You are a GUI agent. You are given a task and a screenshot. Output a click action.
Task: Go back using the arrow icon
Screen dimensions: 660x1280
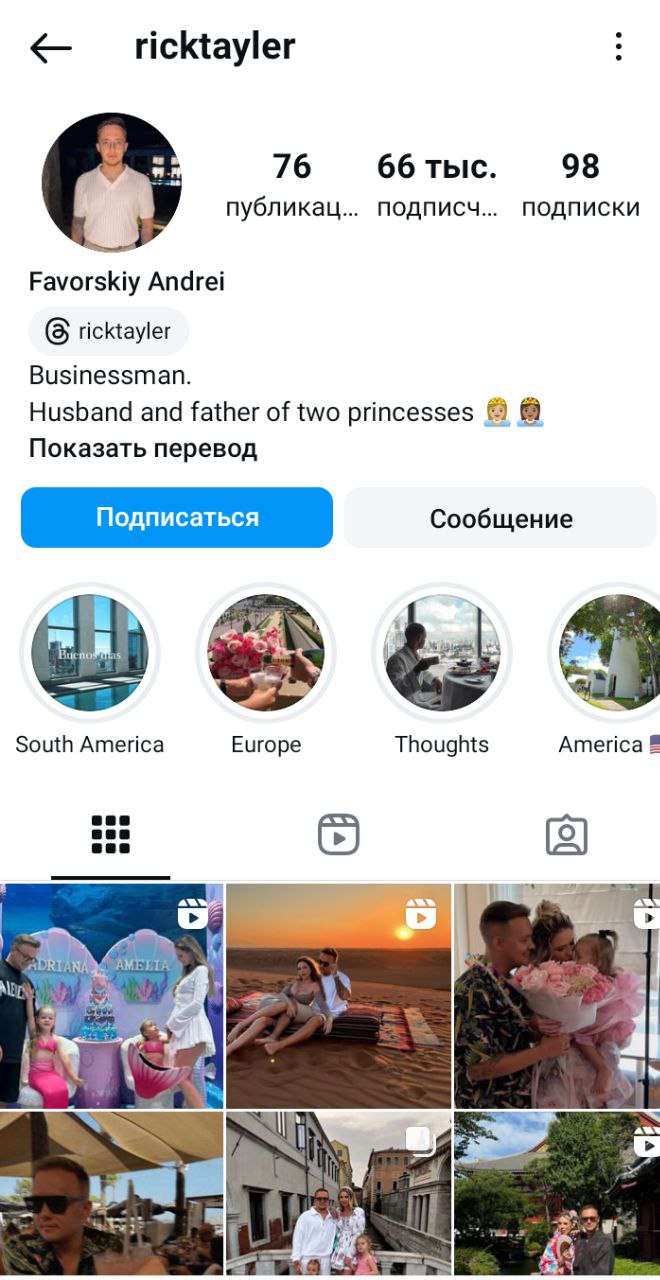[x=50, y=47]
